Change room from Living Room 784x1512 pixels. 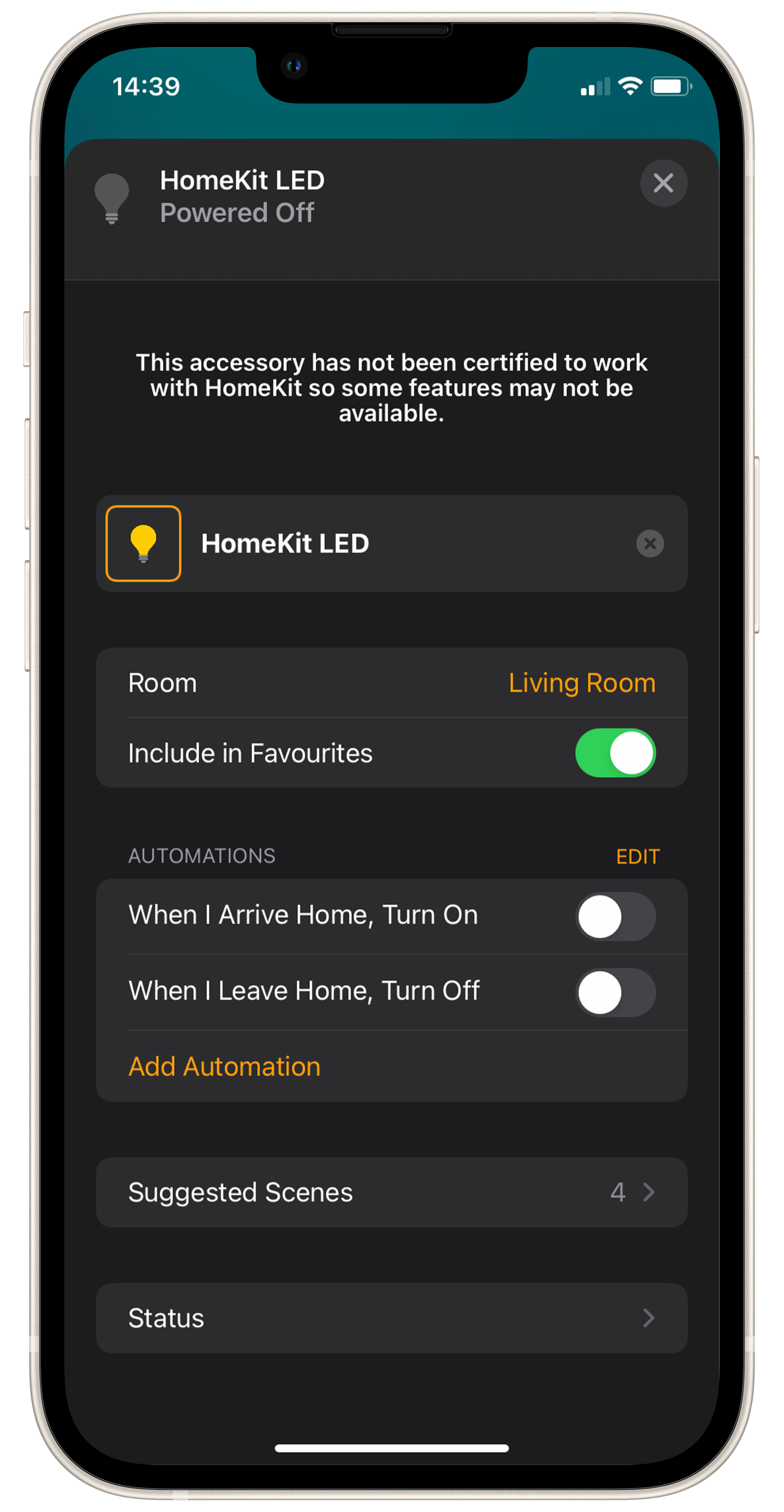pos(391,683)
